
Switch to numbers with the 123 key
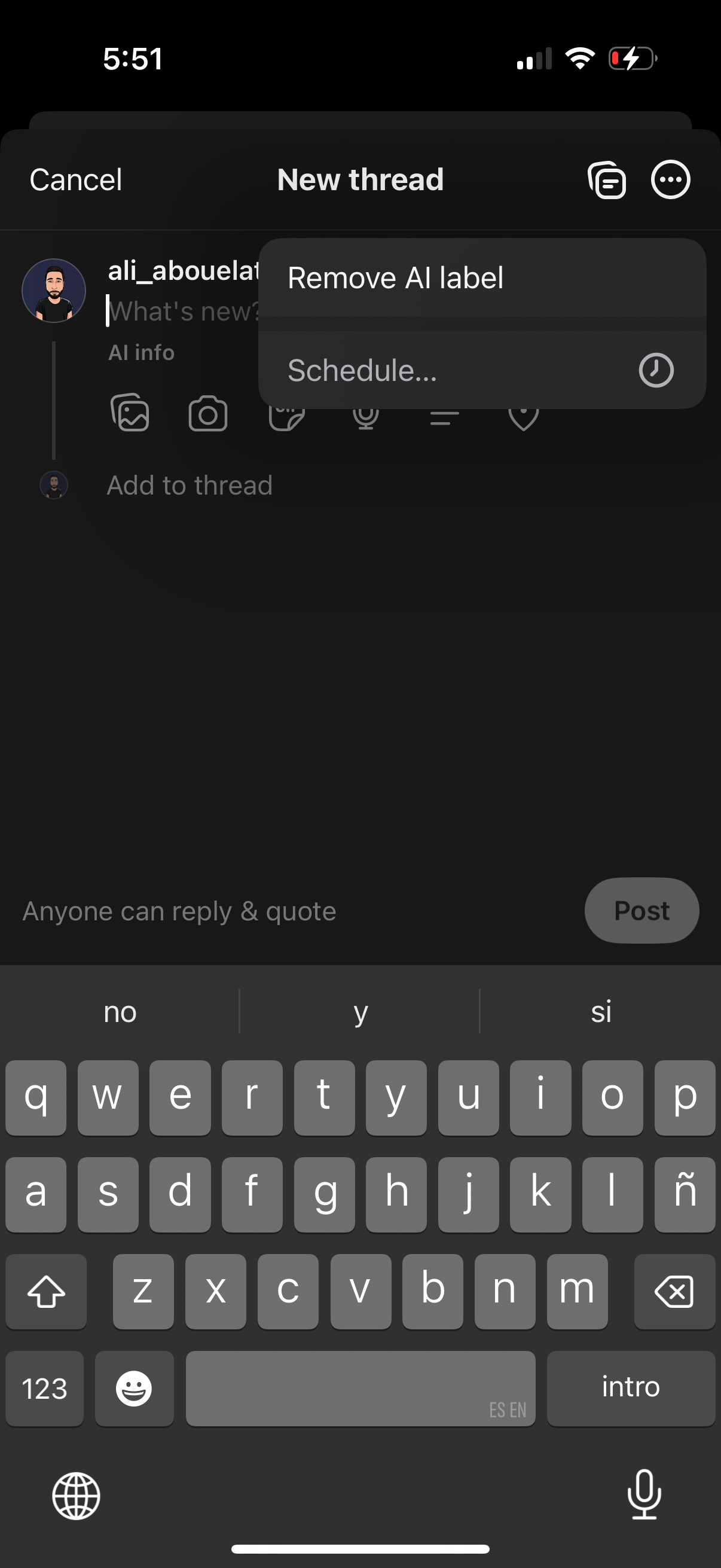point(44,1389)
